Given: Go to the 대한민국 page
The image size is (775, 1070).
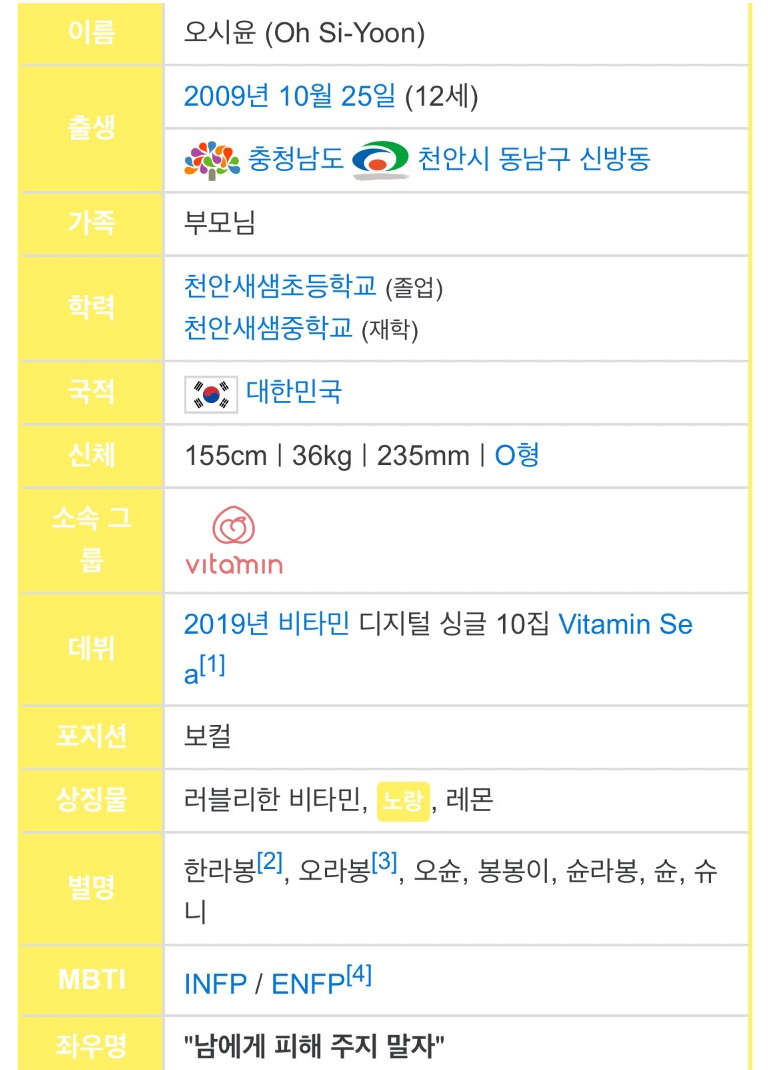Looking at the screenshot, I should [294, 392].
